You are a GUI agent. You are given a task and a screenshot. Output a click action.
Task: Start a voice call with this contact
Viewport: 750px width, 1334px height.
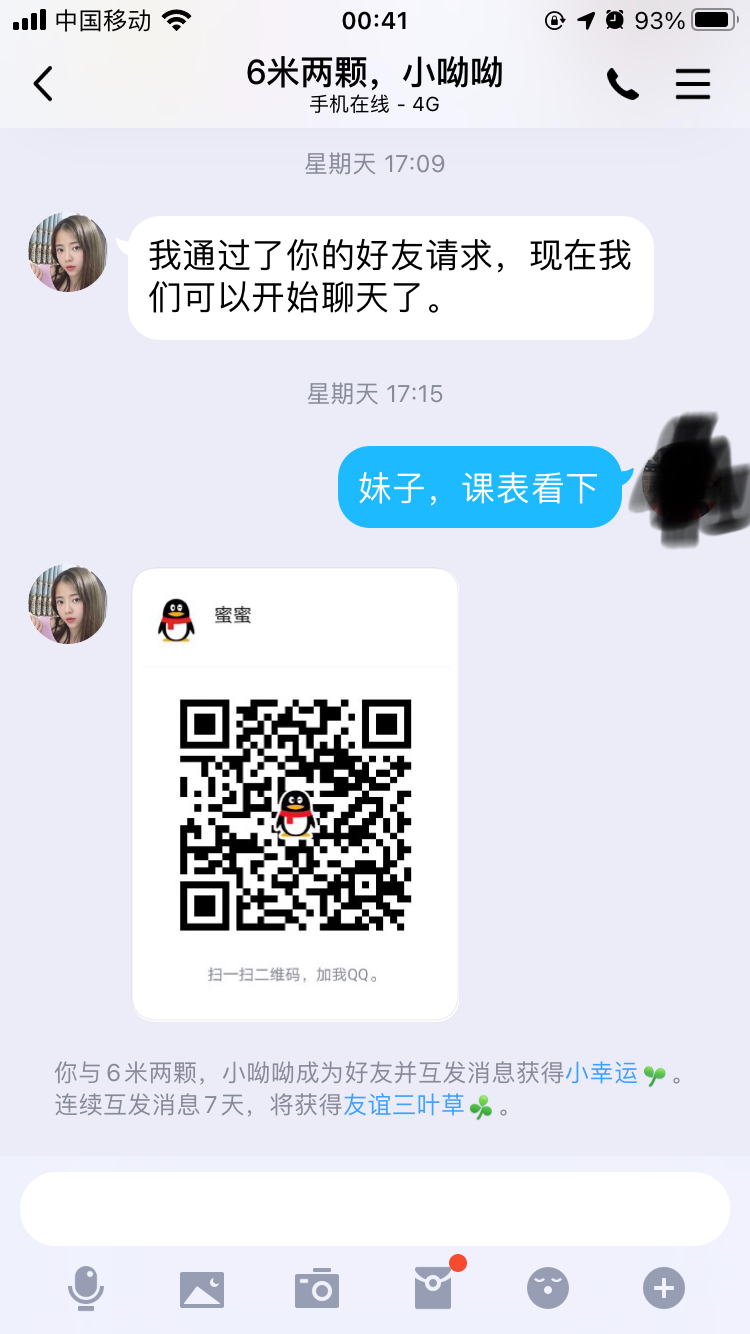[622, 85]
